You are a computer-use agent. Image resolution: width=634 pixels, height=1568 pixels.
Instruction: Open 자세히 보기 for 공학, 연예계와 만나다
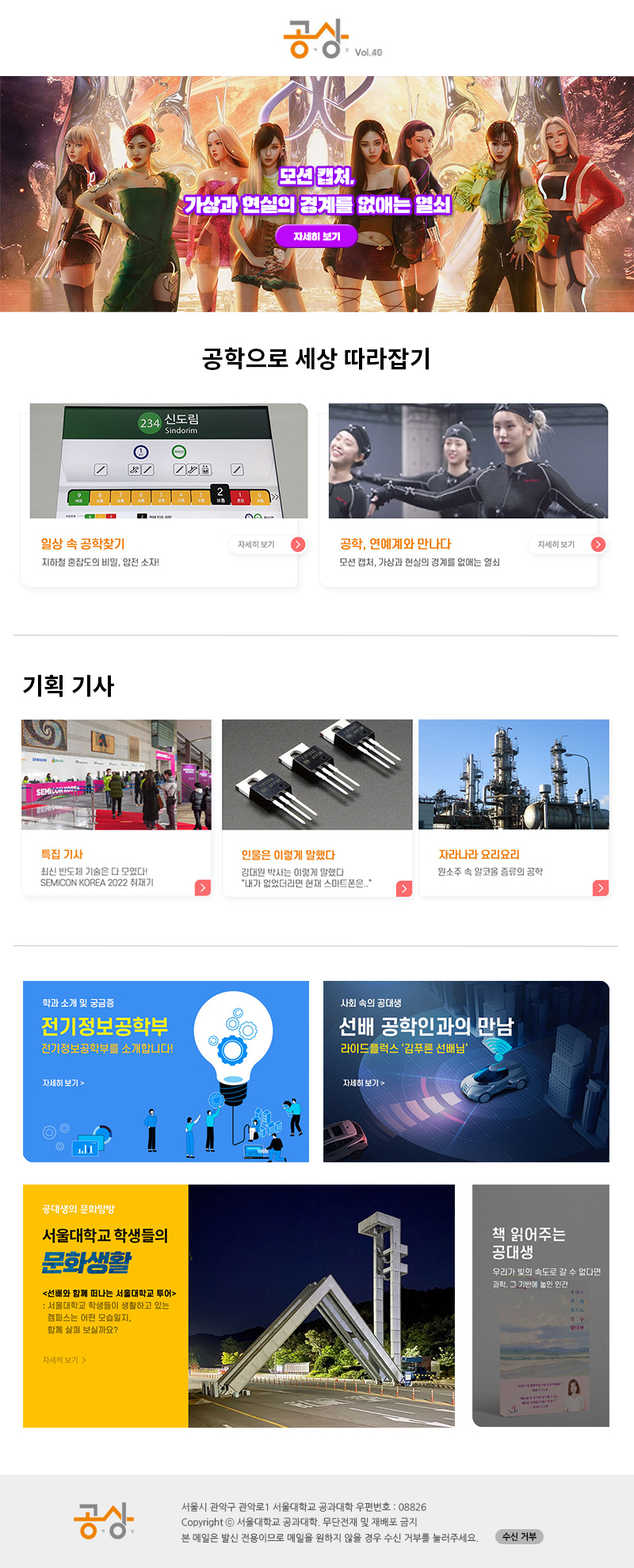[567, 544]
